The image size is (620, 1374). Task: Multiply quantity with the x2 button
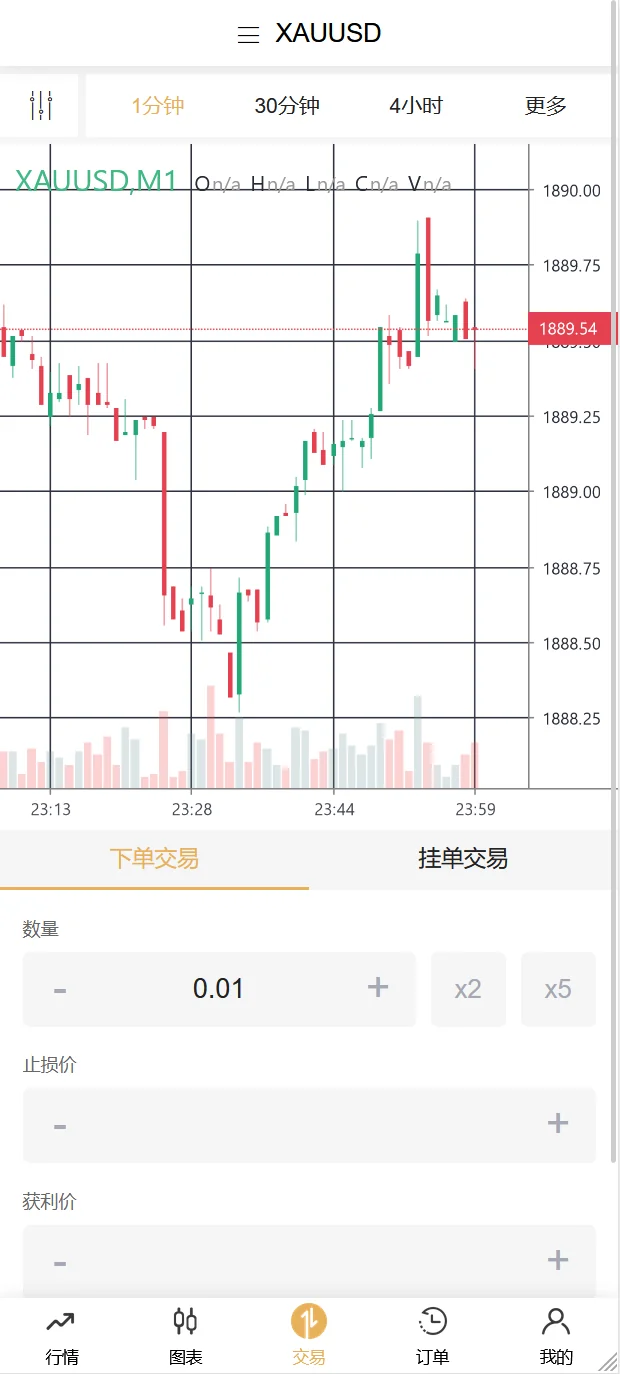click(468, 989)
